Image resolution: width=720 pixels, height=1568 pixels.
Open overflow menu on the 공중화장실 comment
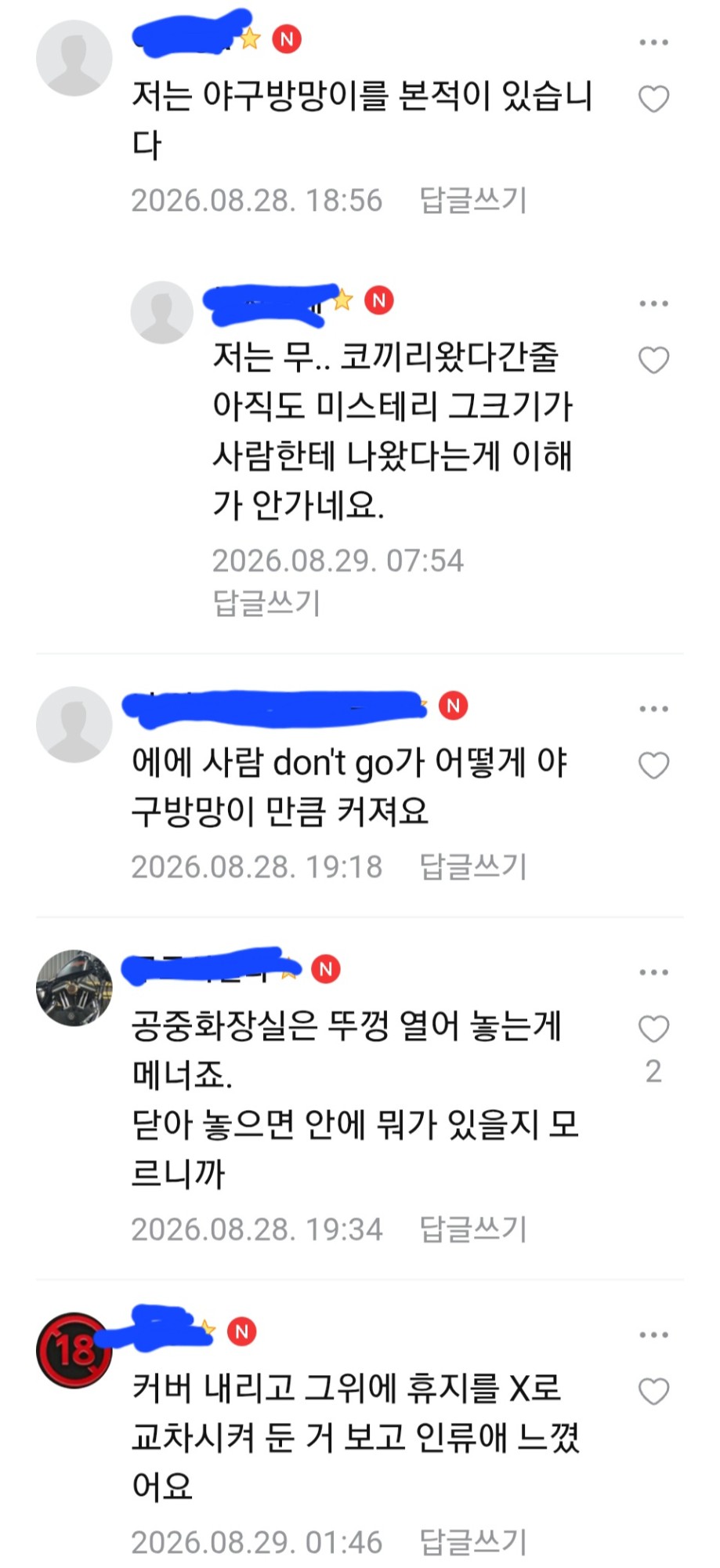[x=653, y=972]
